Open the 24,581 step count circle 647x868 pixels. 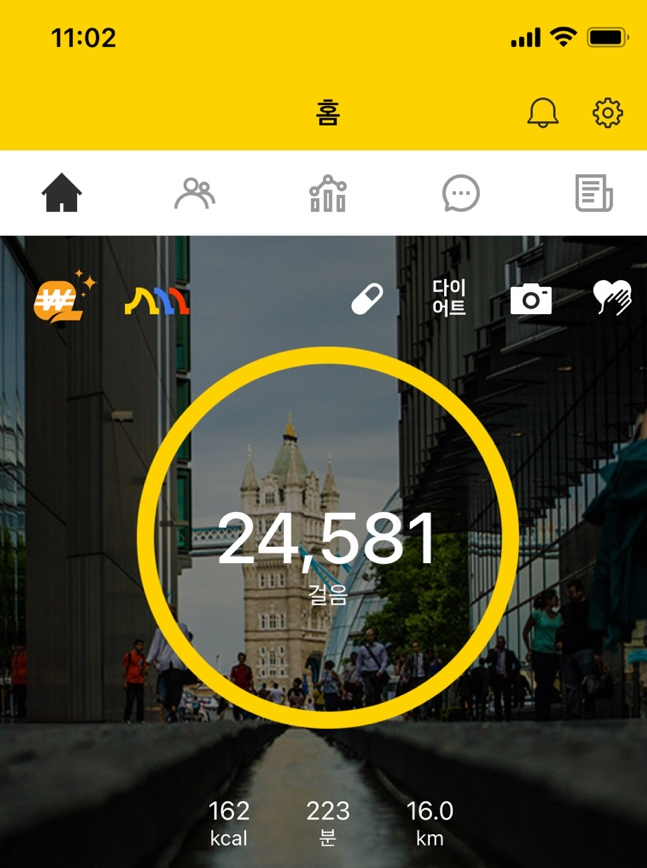click(x=327, y=538)
